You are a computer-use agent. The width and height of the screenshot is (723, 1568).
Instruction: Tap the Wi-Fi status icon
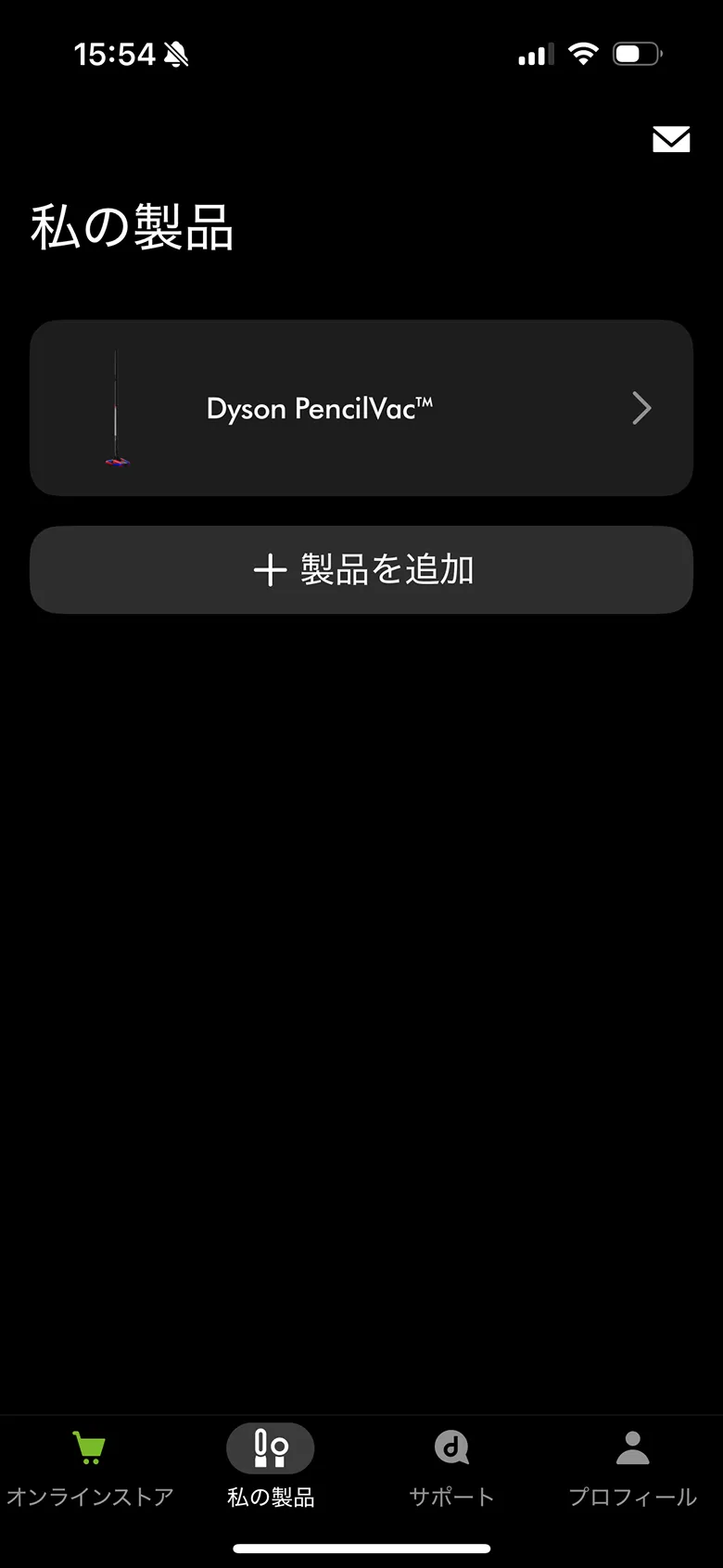click(583, 54)
